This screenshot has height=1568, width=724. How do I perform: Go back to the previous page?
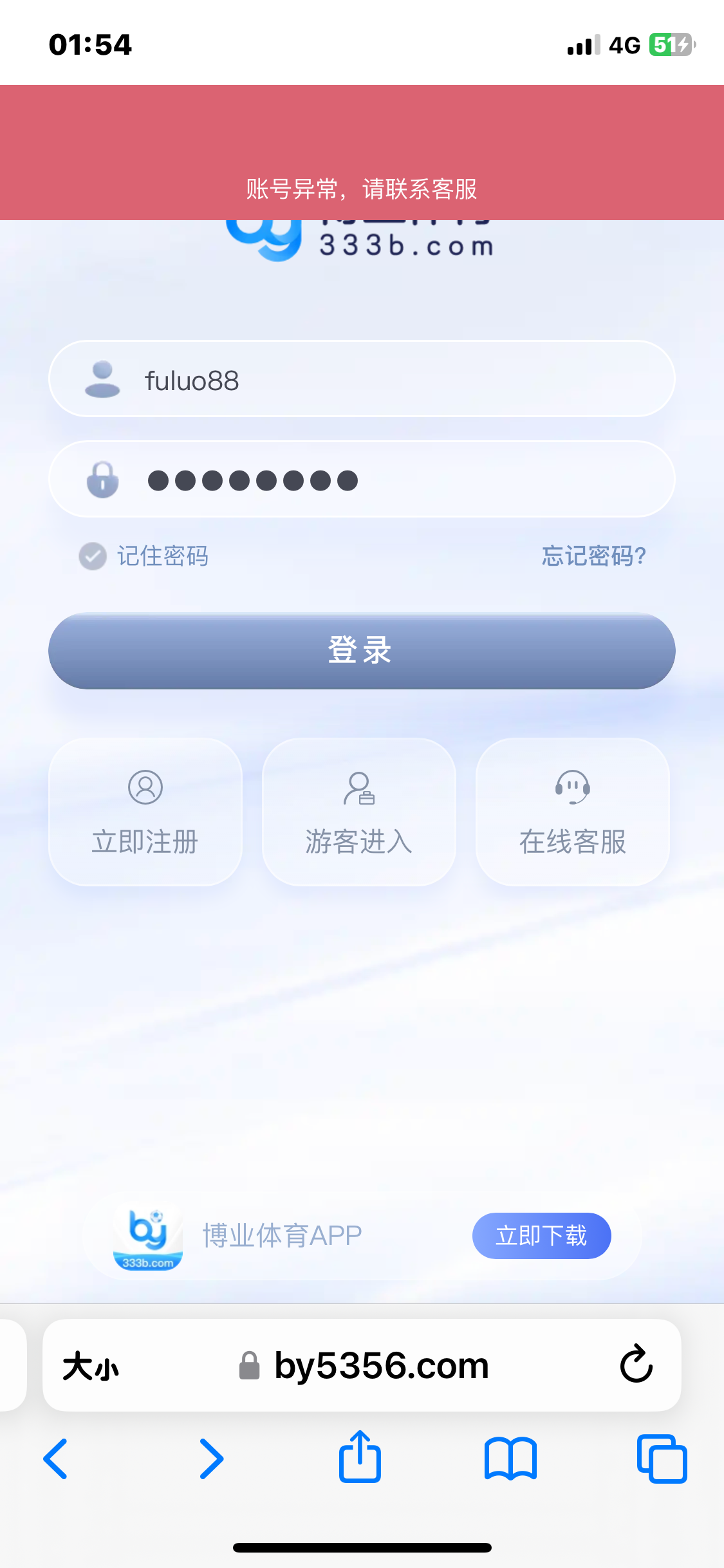pos(56,1459)
